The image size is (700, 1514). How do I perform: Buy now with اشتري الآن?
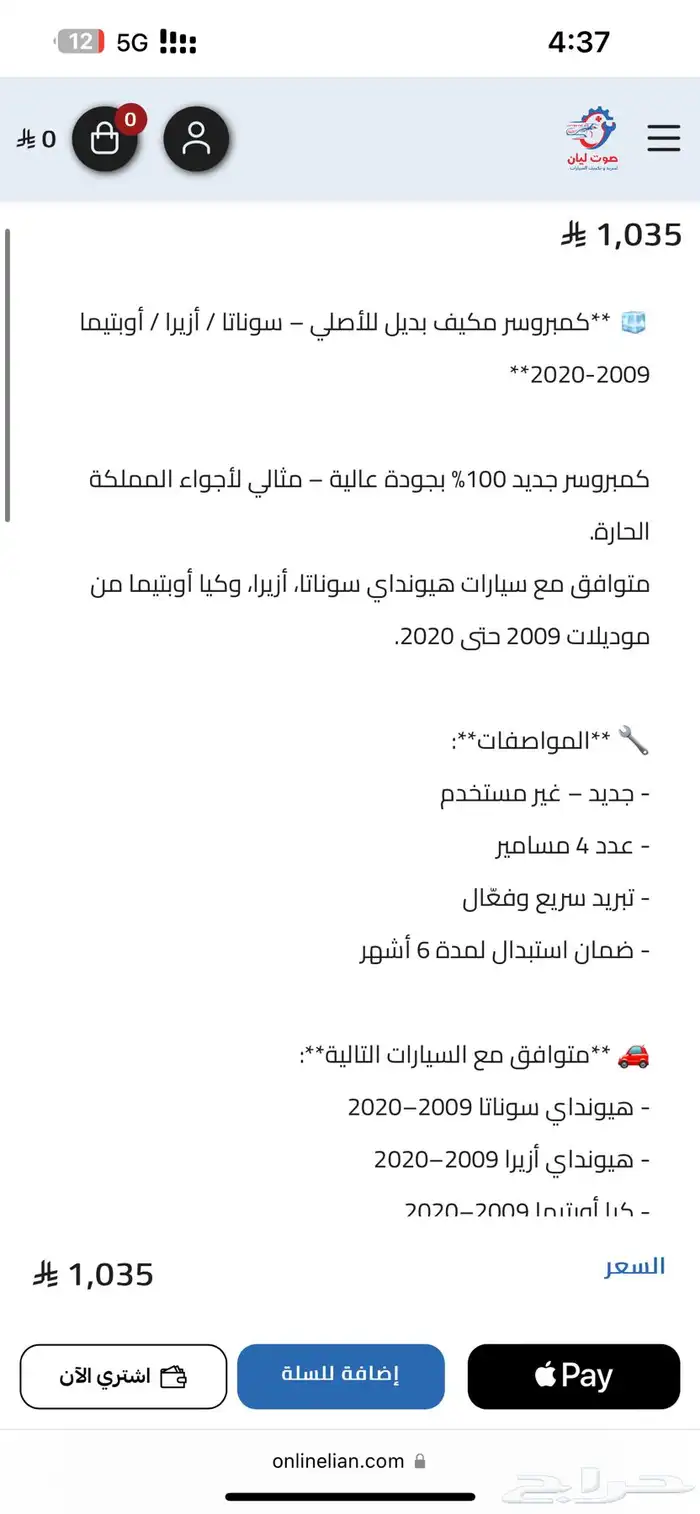pyautogui.click(x=123, y=1376)
